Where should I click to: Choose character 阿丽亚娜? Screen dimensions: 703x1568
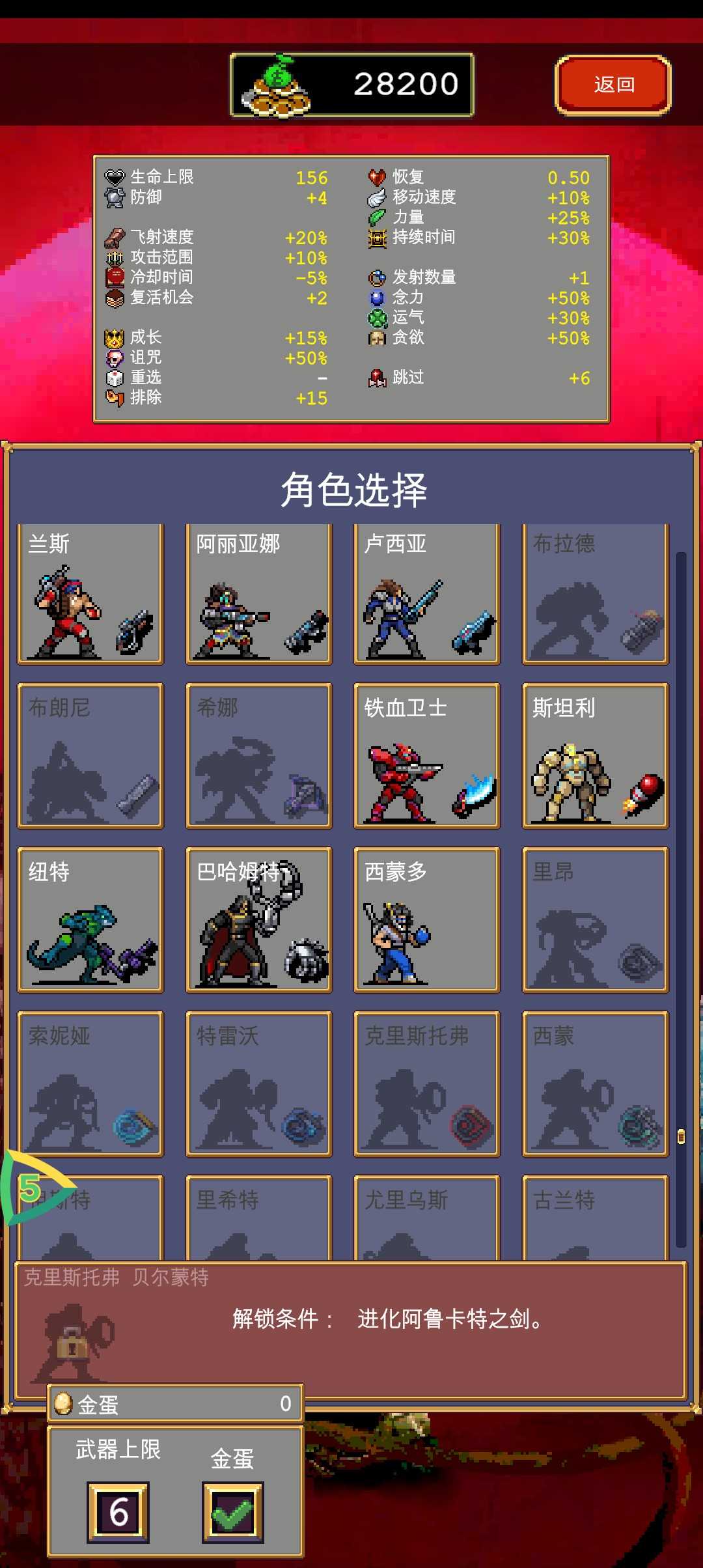tap(259, 594)
